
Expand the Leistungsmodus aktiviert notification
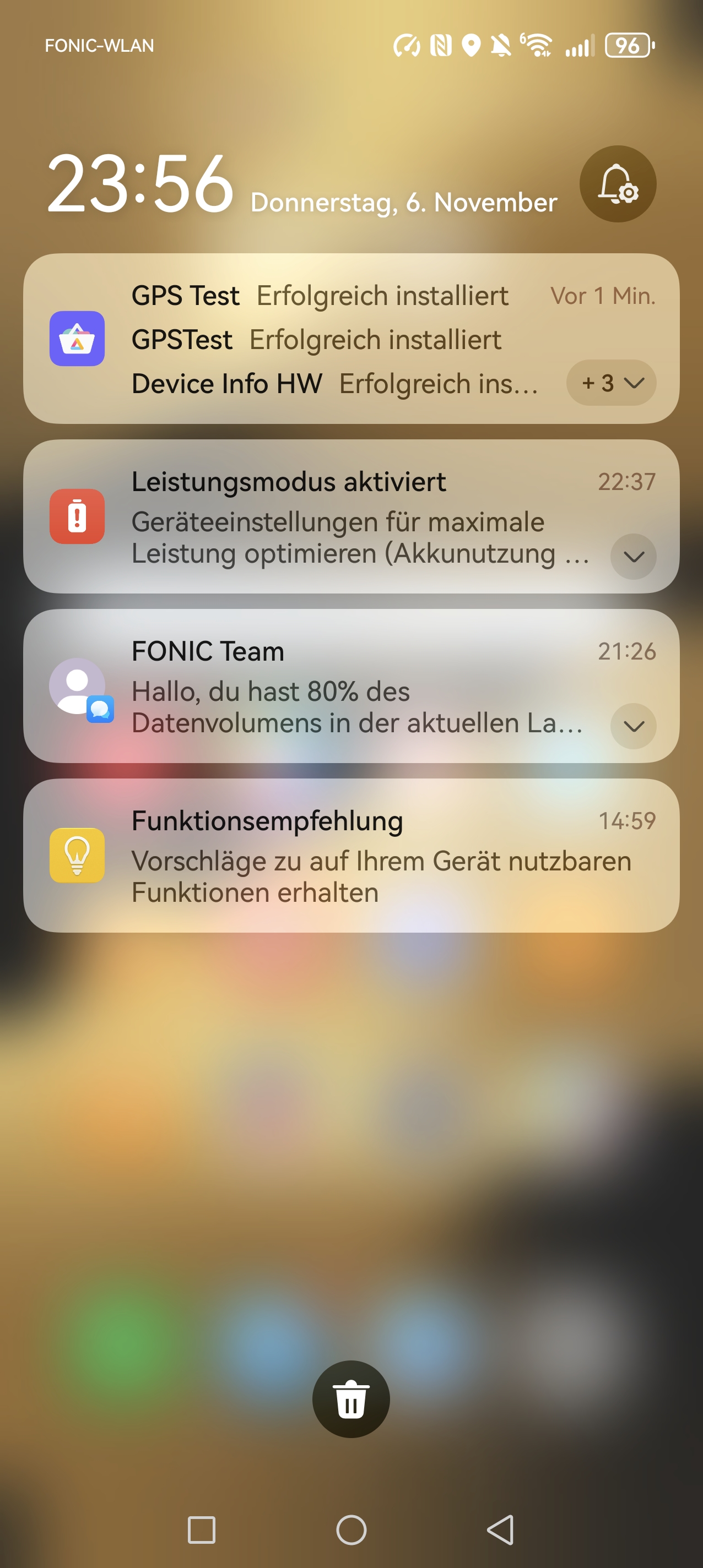click(x=633, y=557)
